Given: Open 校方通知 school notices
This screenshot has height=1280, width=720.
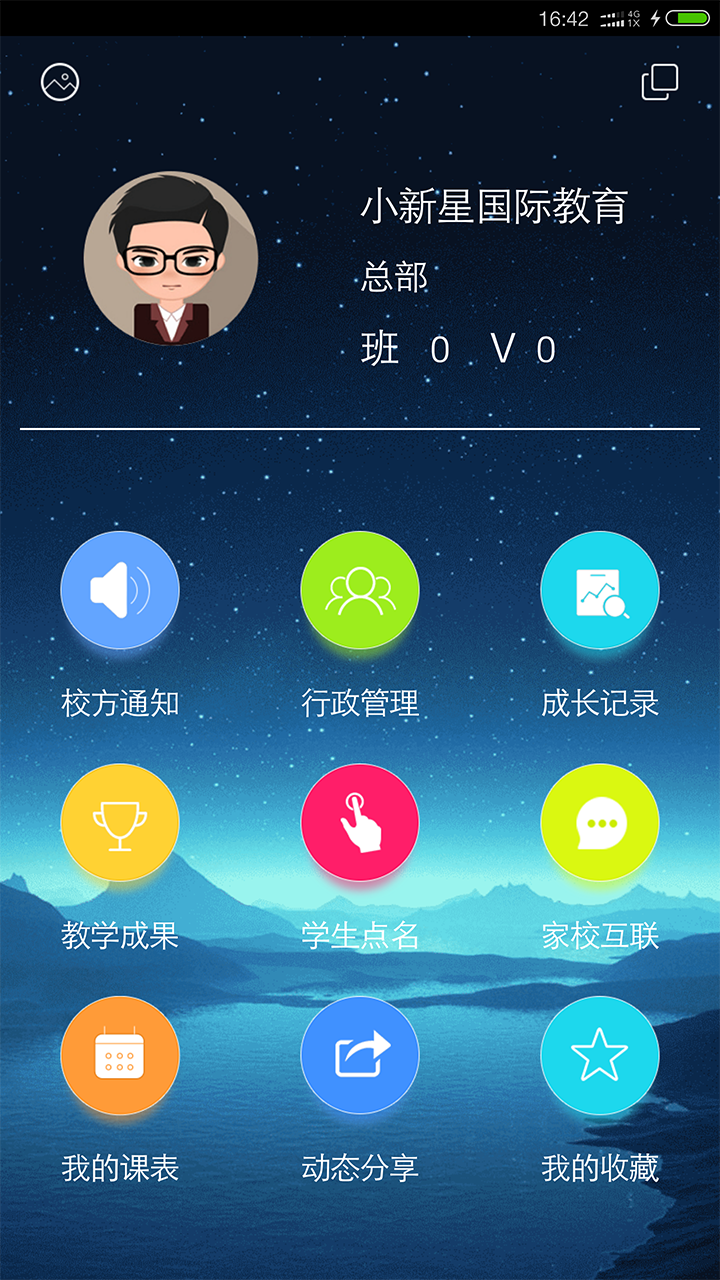Looking at the screenshot, I should (120, 591).
